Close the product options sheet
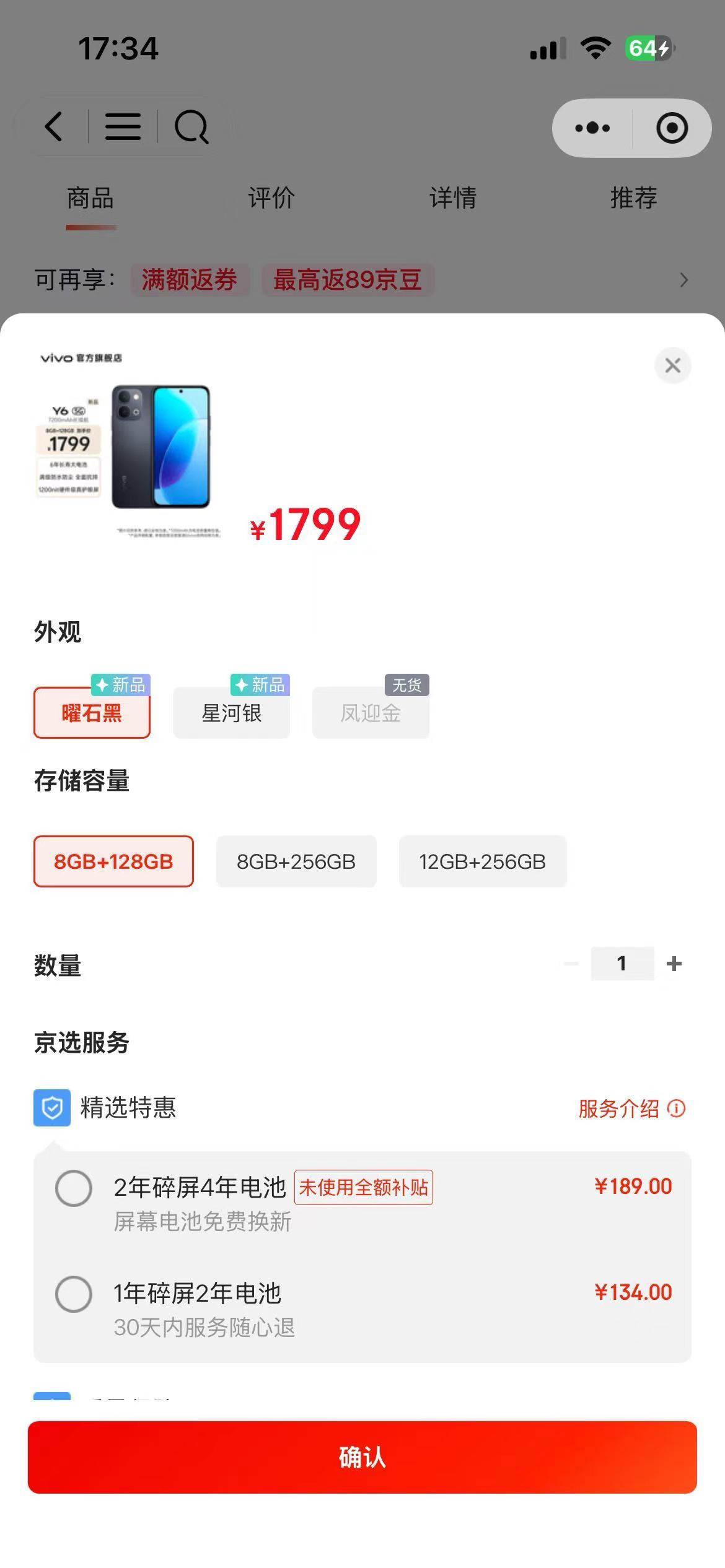 (672, 365)
